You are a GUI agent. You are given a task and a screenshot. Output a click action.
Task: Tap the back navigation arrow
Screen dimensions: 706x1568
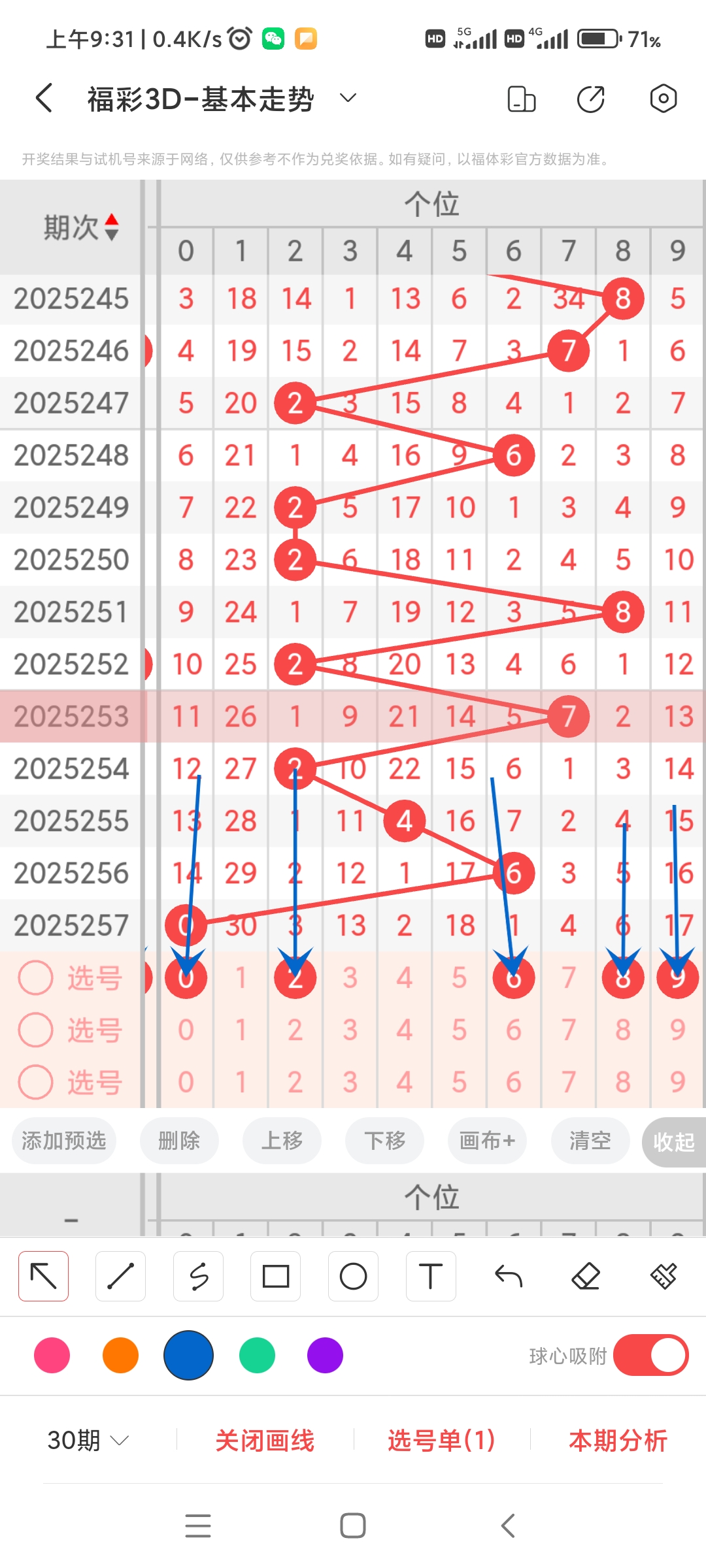point(43,98)
